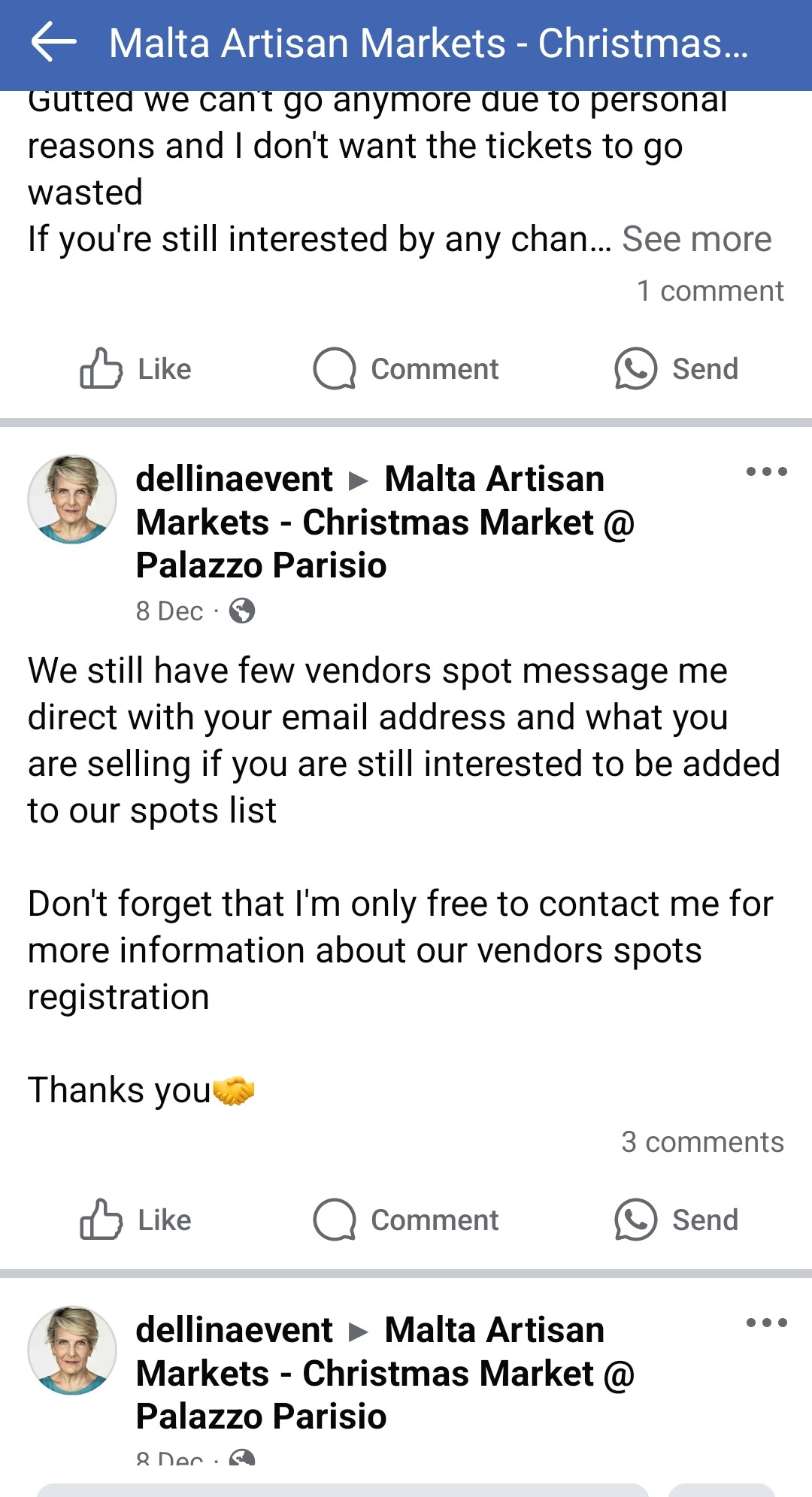Open options menu for the vendors spot post
The image size is (812, 1497).
click(x=766, y=472)
